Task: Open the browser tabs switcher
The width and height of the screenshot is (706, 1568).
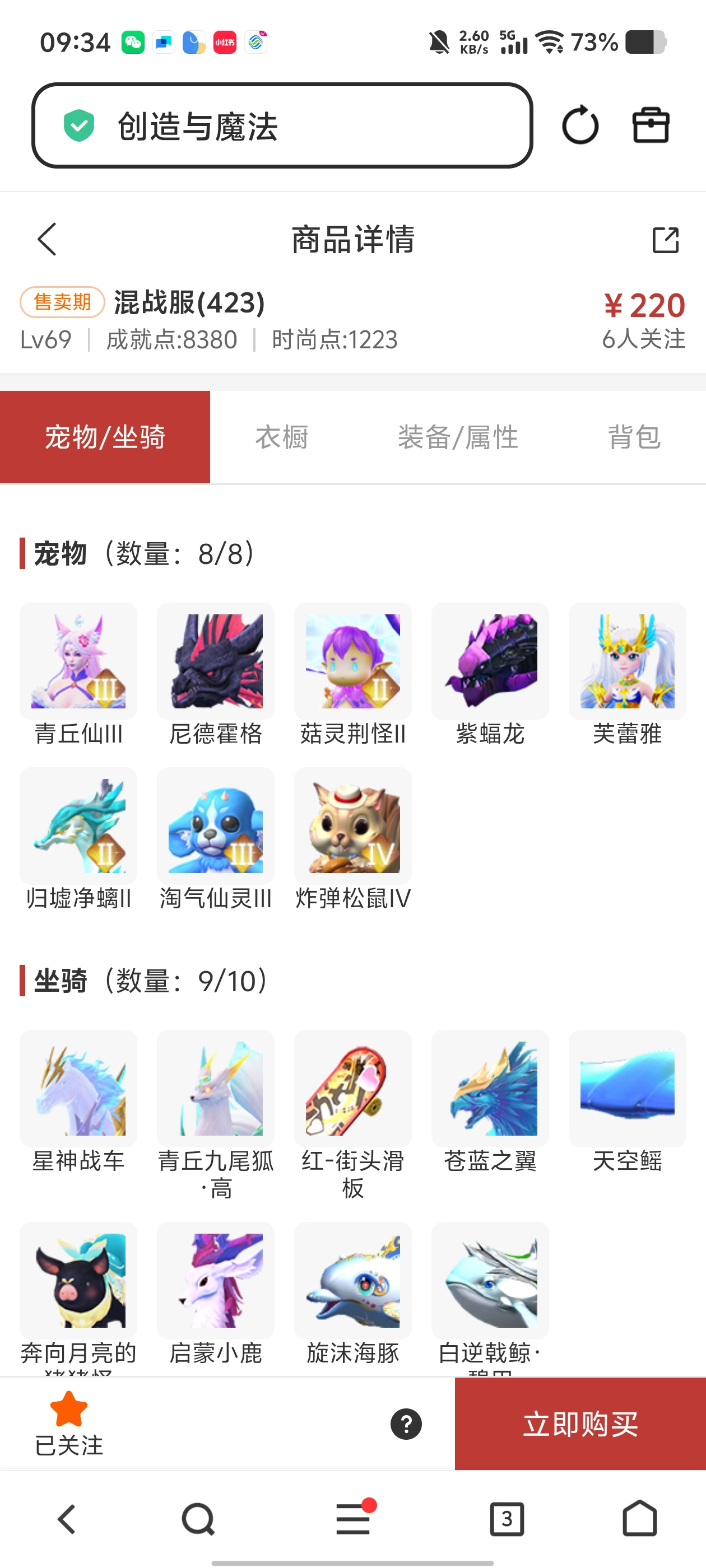Action: [x=507, y=1519]
